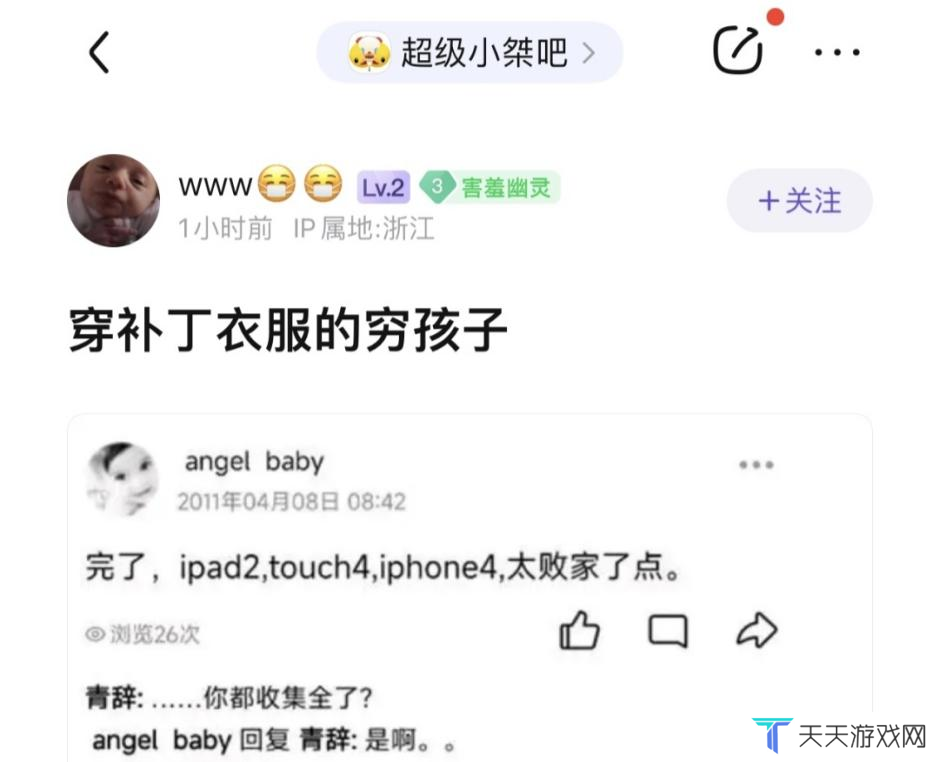Image resolution: width=939 pixels, height=762 pixels.
Task: Share this post via the top share icon
Action: pyautogui.click(x=738, y=49)
